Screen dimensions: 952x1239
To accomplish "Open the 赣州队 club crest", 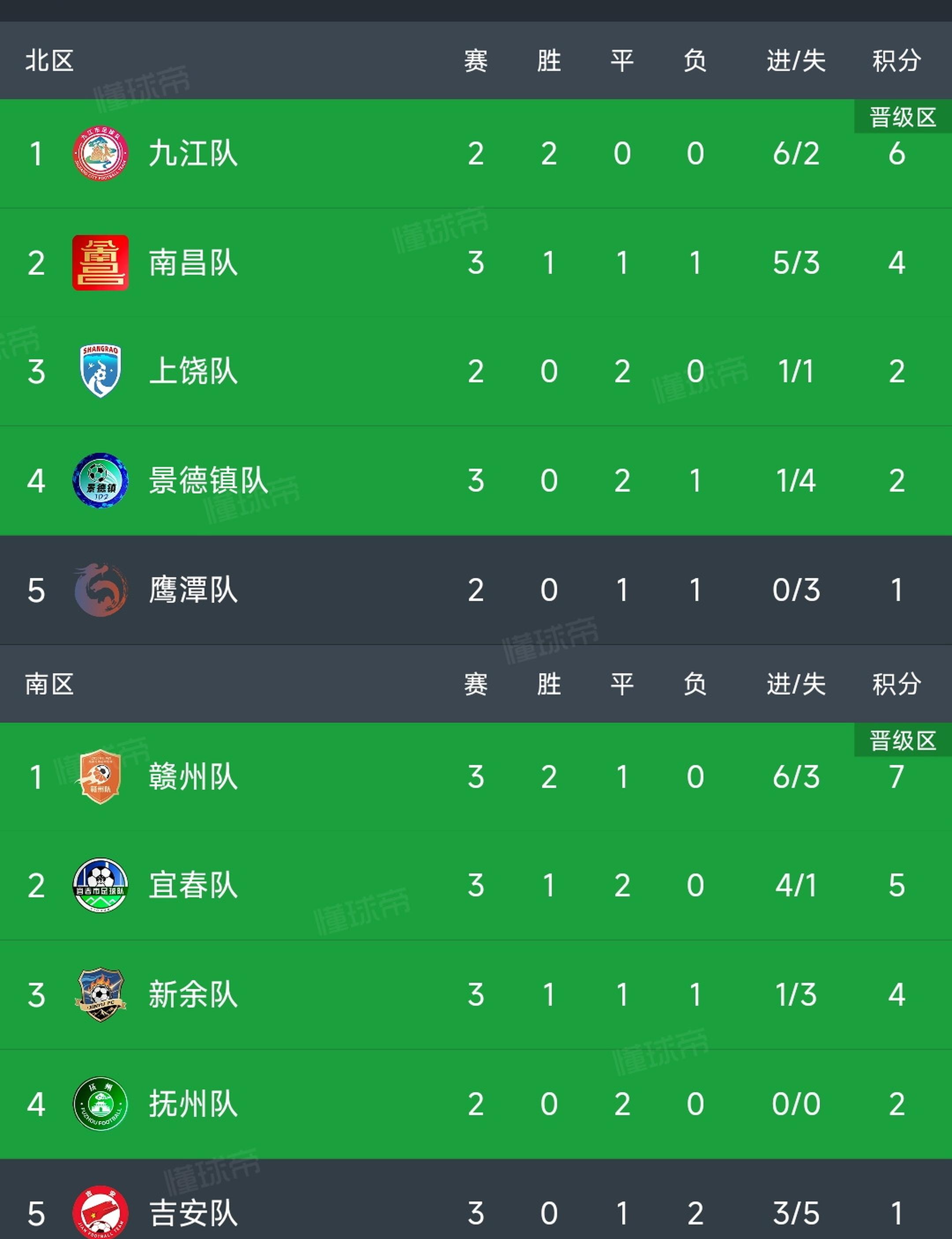I will [x=101, y=777].
